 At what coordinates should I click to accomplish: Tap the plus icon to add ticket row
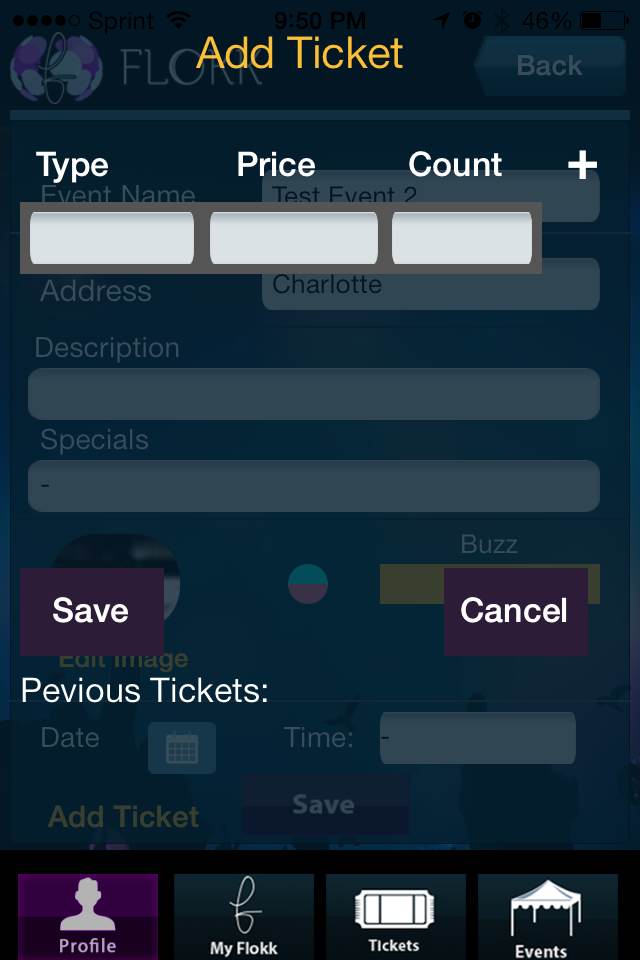coord(582,165)
